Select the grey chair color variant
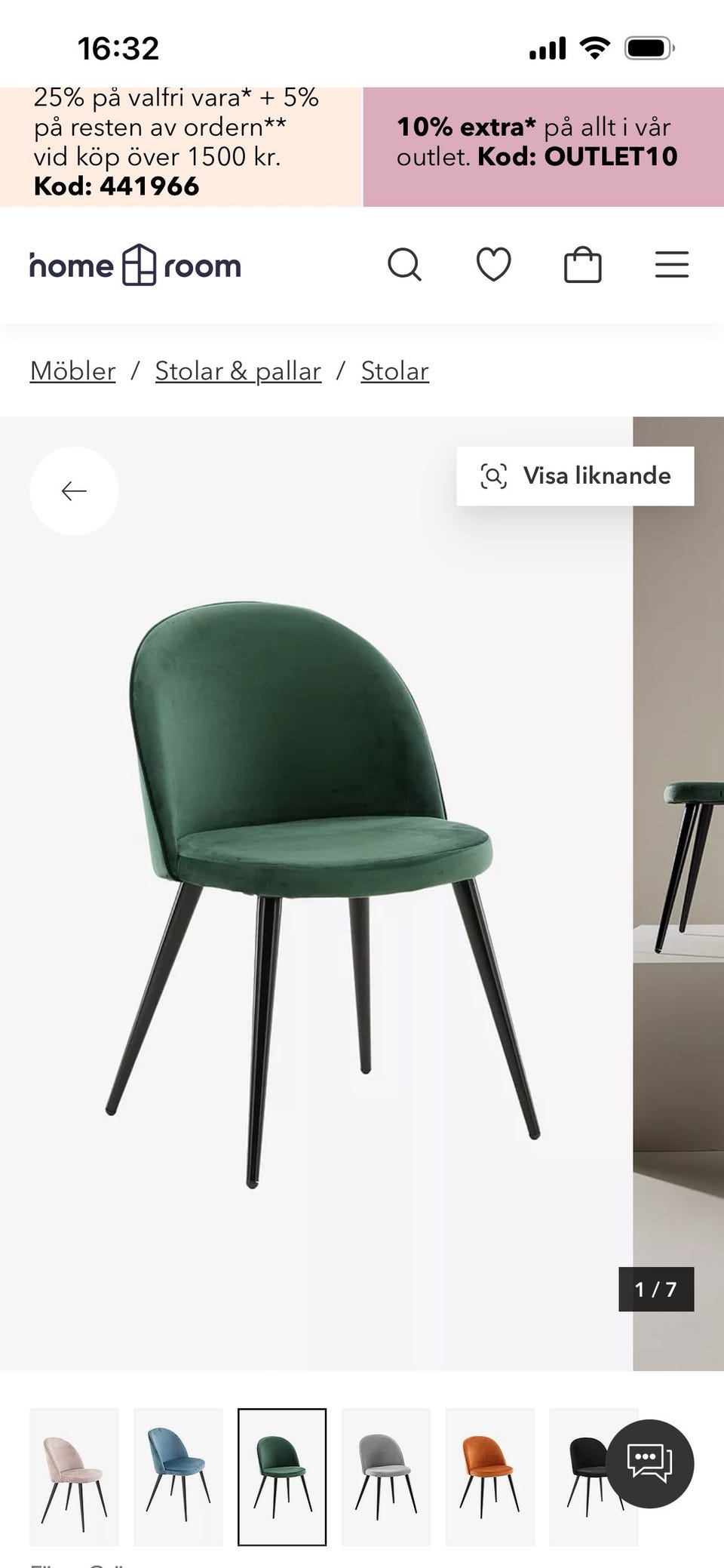Screen dimensions: 724x1568 tap(386, 1477)
